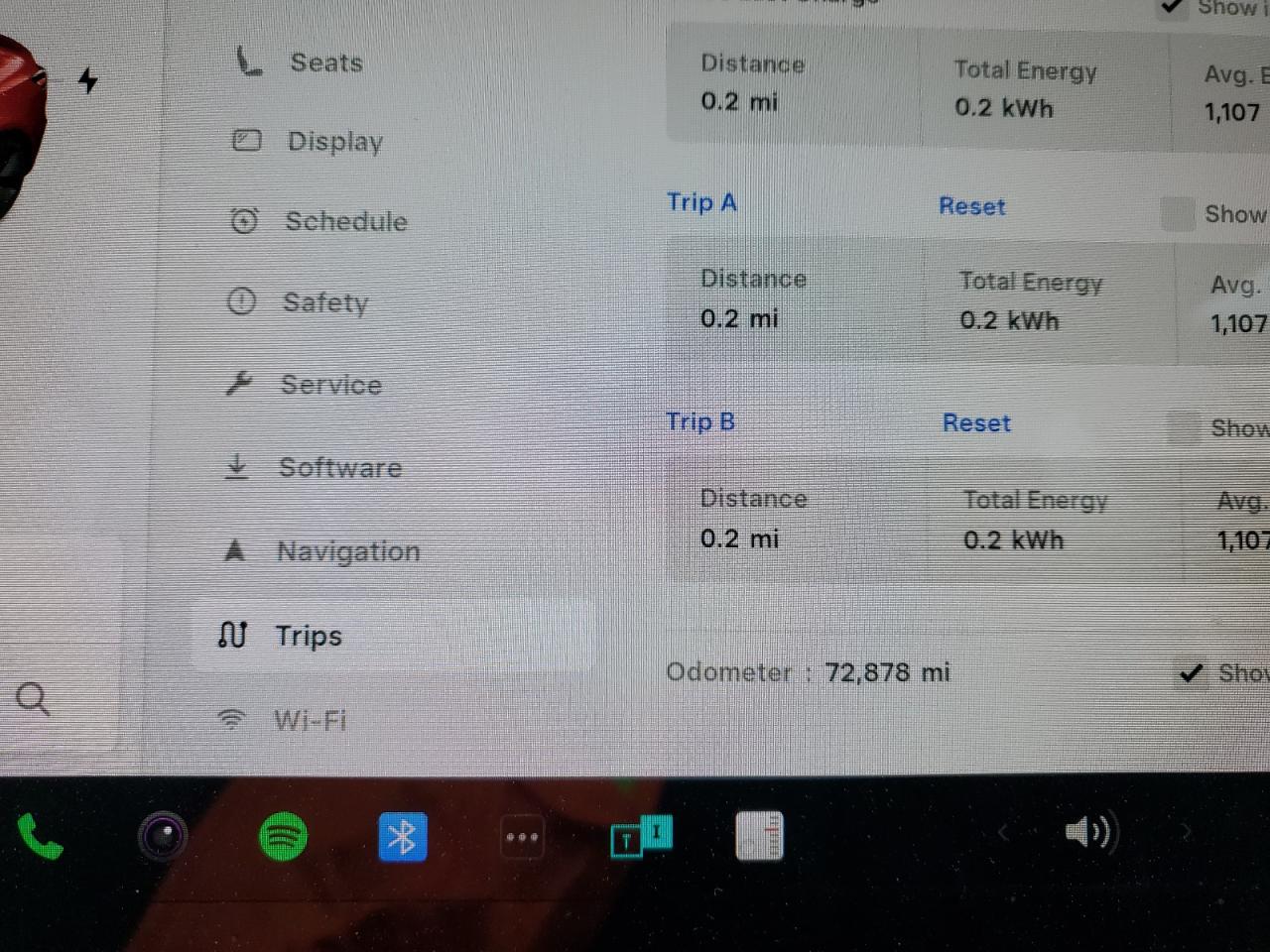Launch the camera app

[x=163, y=837]
